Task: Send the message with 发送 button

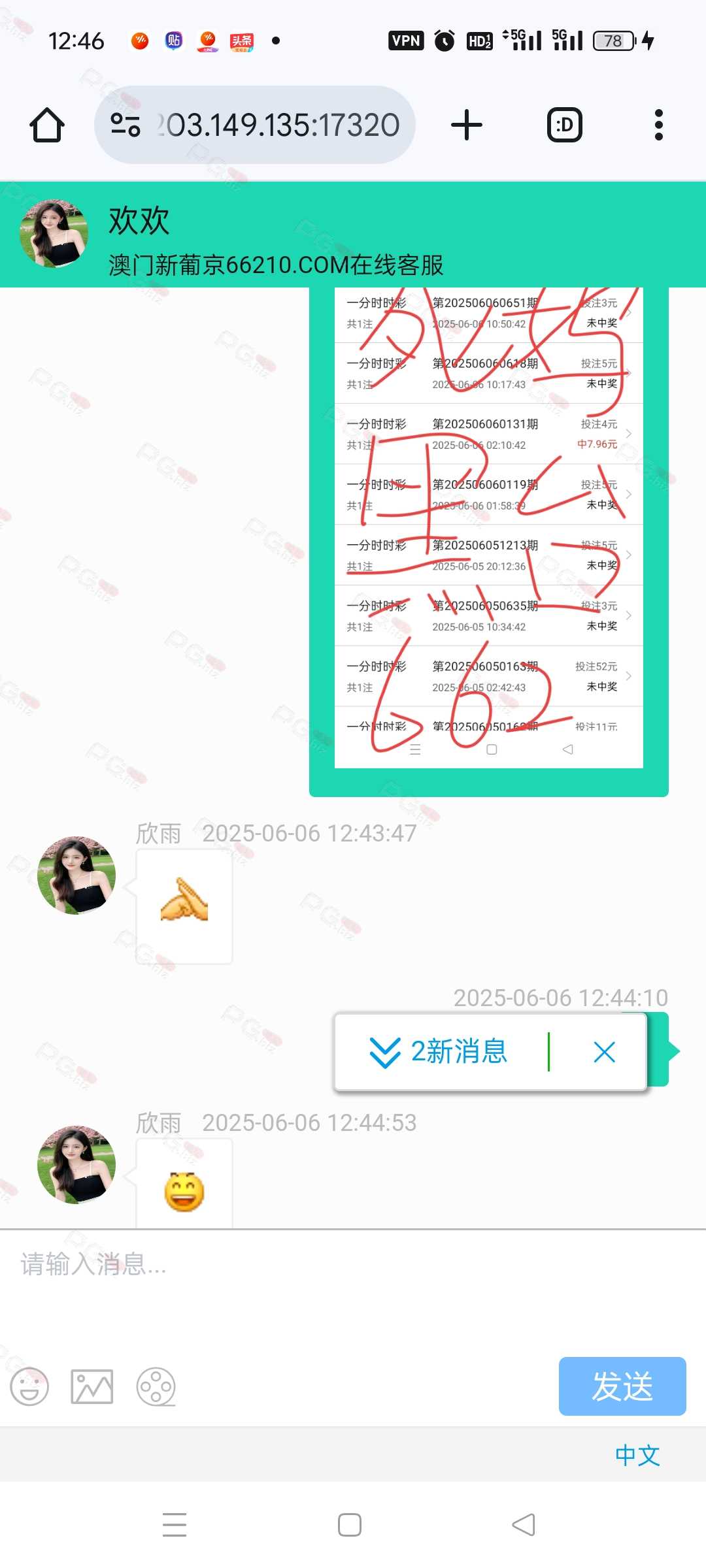Action: [x=622, y=1386]
